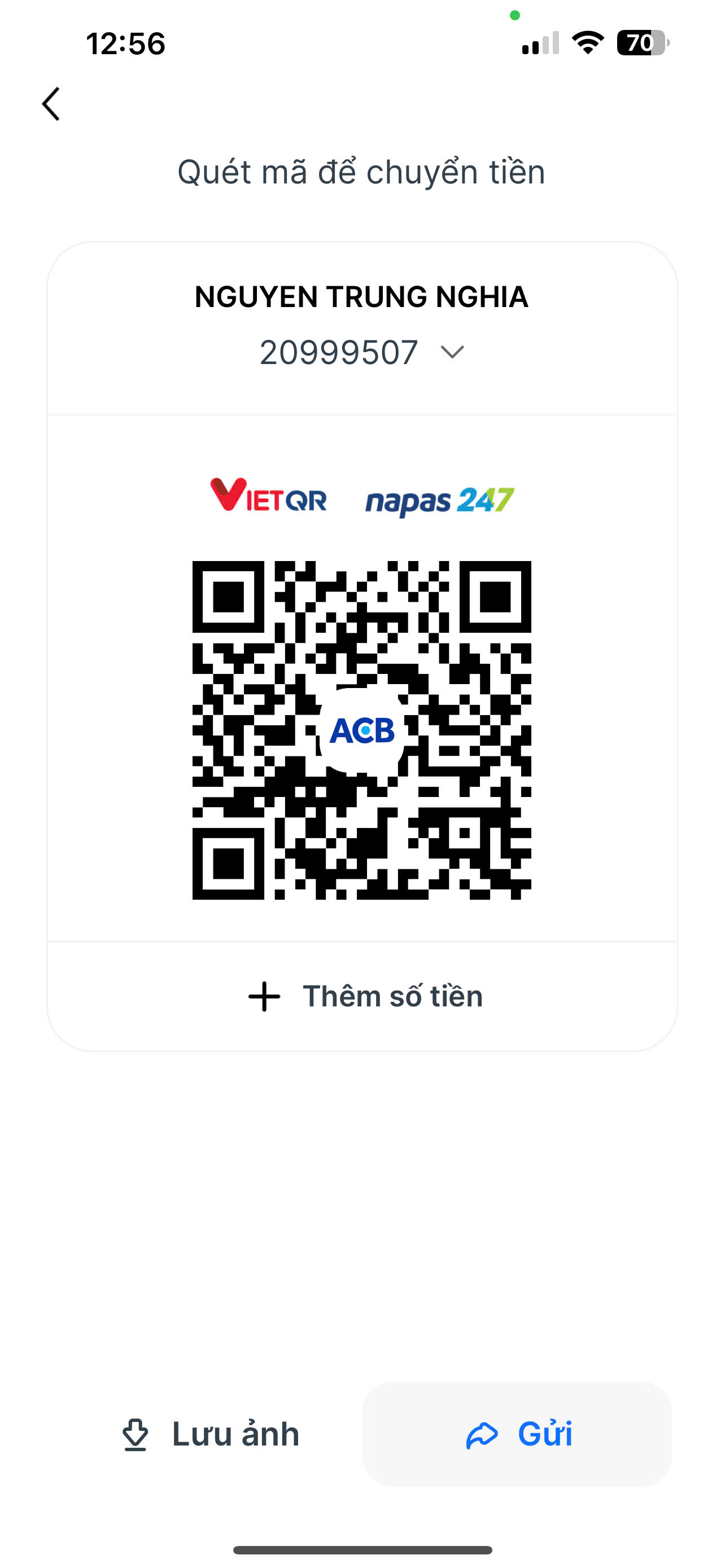The image size is (725, 1568).
Task: Expand the account number 20999507 dropdown
Action: tap(452, 352)
